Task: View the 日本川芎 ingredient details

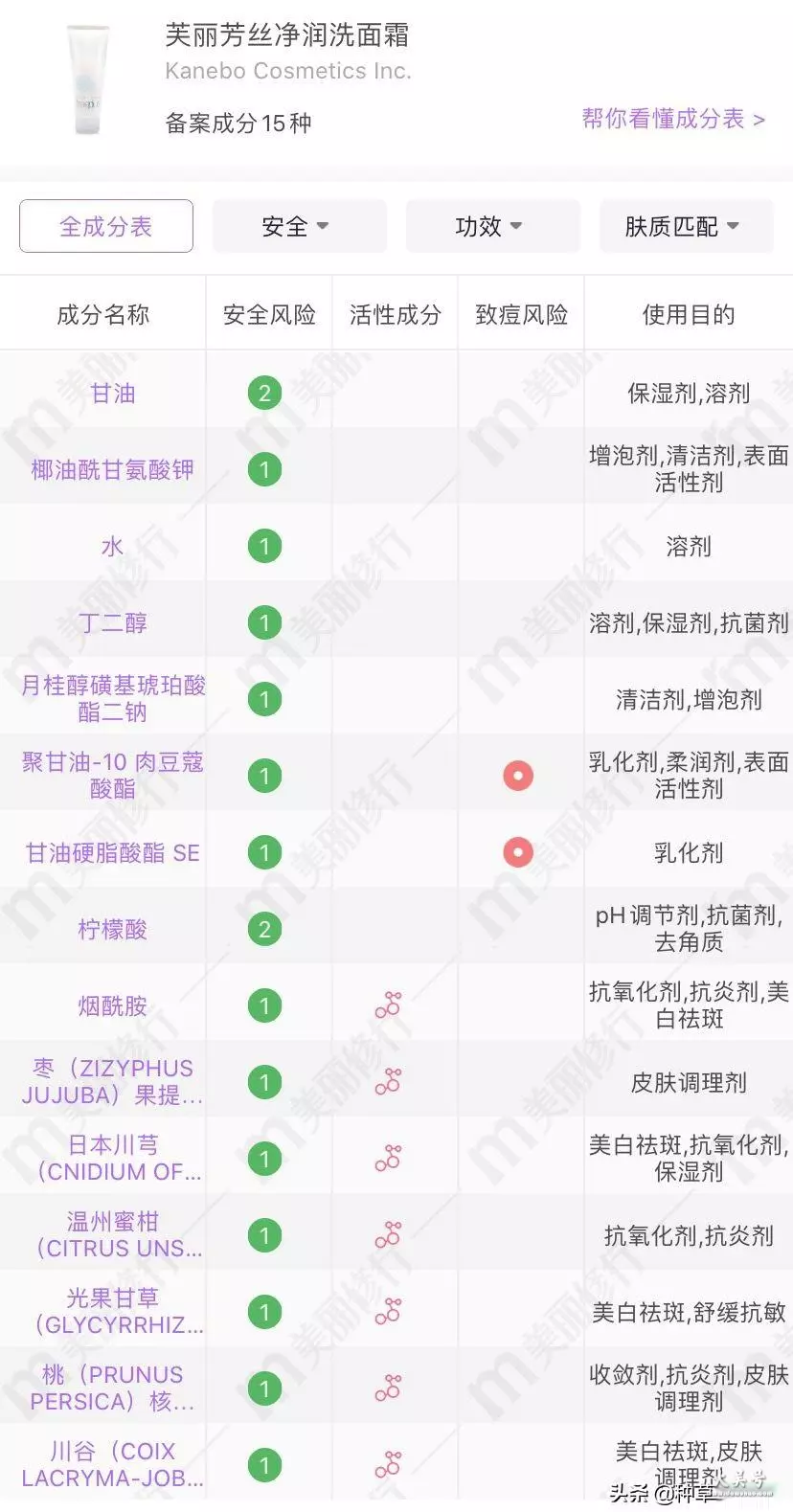Action: (x=113, y=1159)
